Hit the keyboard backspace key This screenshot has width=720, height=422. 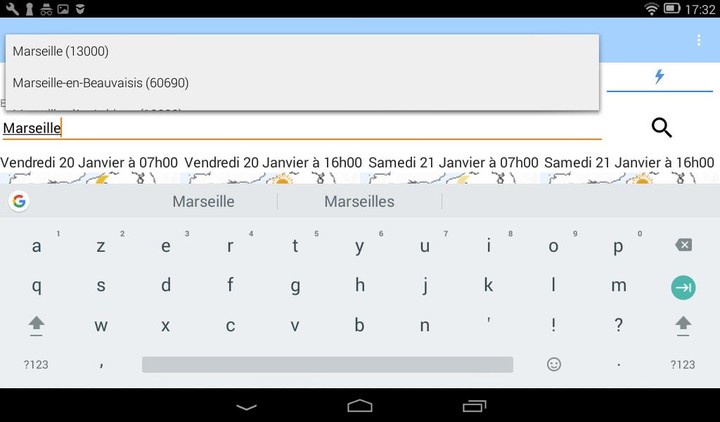683,246
